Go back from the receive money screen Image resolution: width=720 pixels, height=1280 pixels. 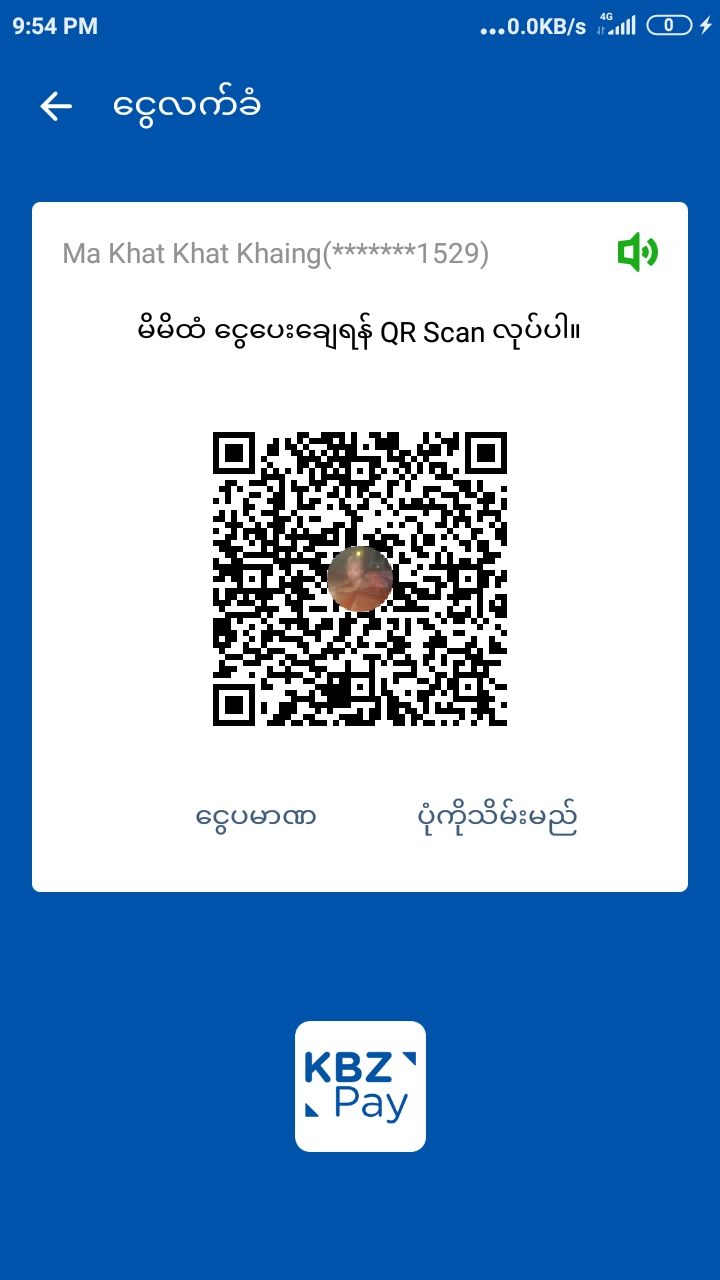click(56, 106)
